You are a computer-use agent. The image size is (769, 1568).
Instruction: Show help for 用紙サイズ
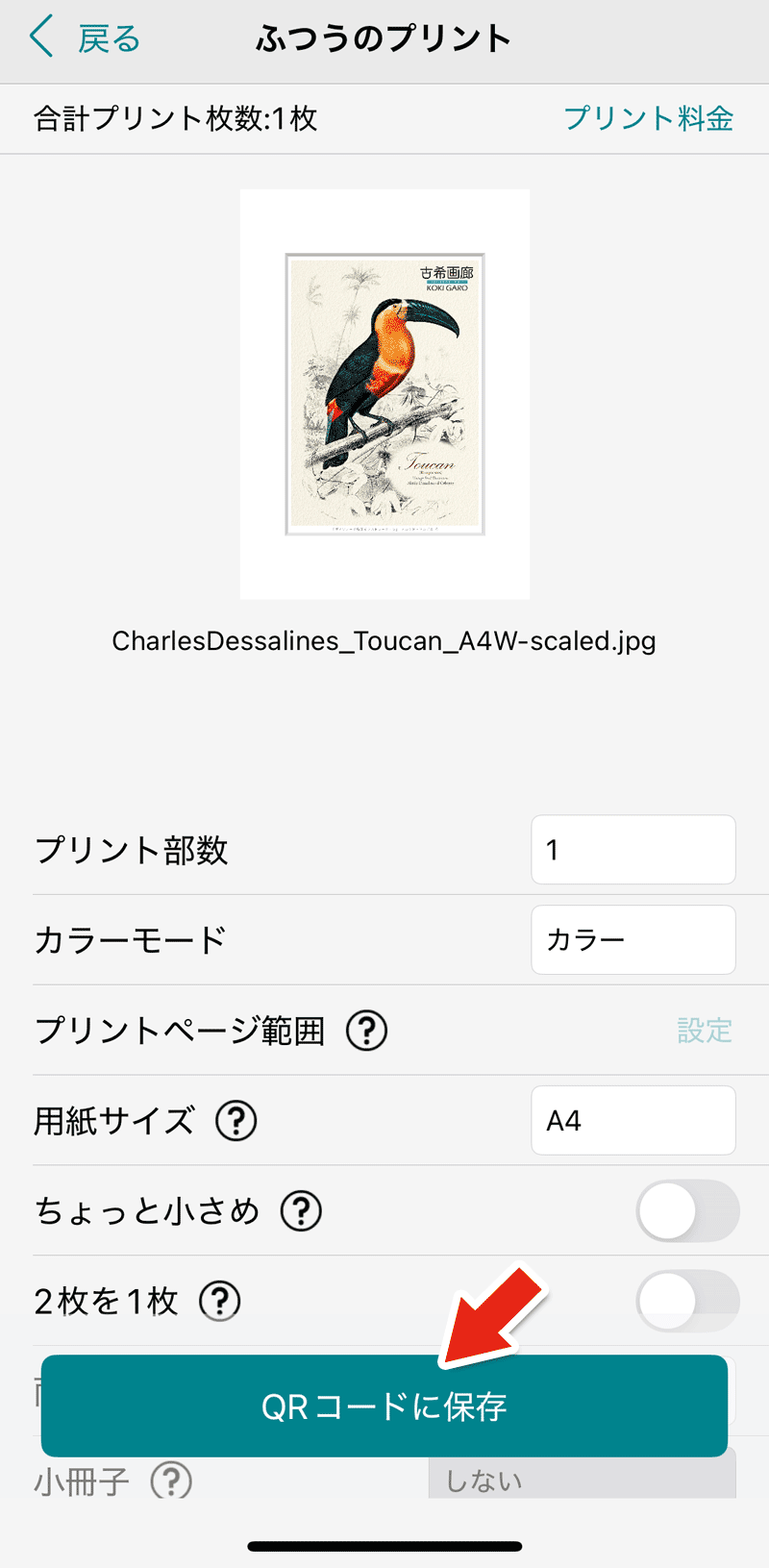236,1121
